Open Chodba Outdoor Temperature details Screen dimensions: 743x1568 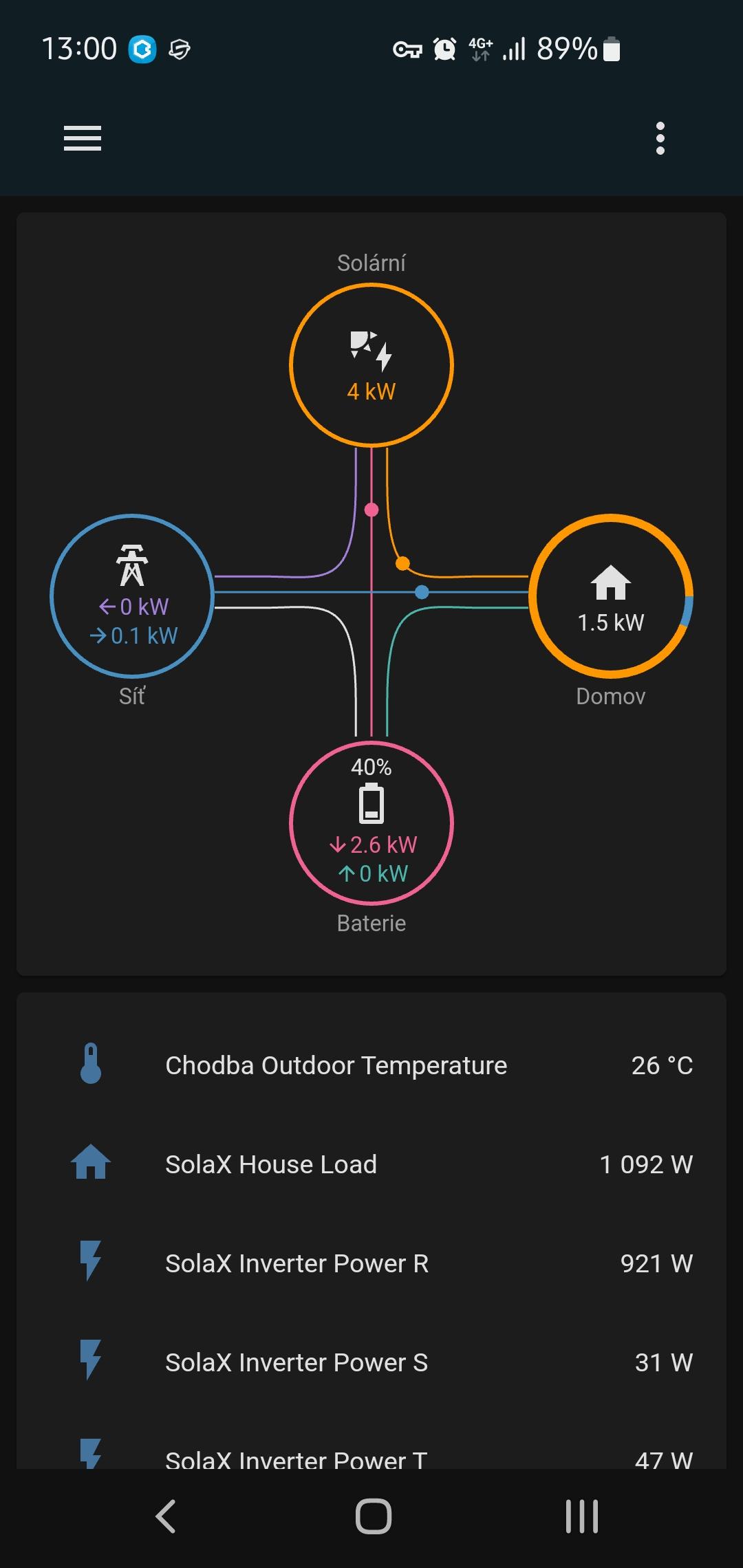(371, 1065)
